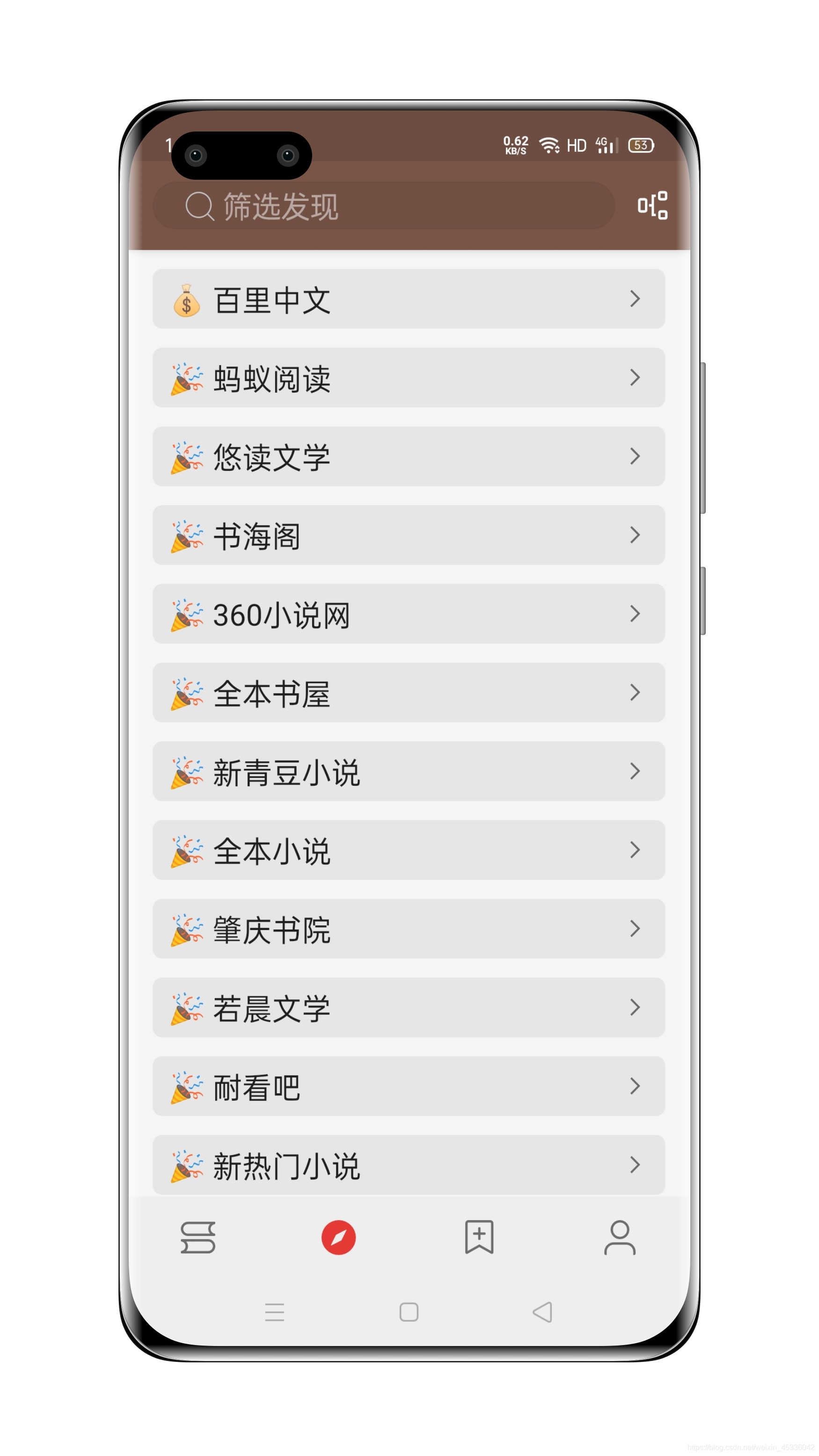Screen dimensions: 819x1456
Task: Switch to the bookmark-plus subscriptions tab
Action: [x=479, y=1238]
